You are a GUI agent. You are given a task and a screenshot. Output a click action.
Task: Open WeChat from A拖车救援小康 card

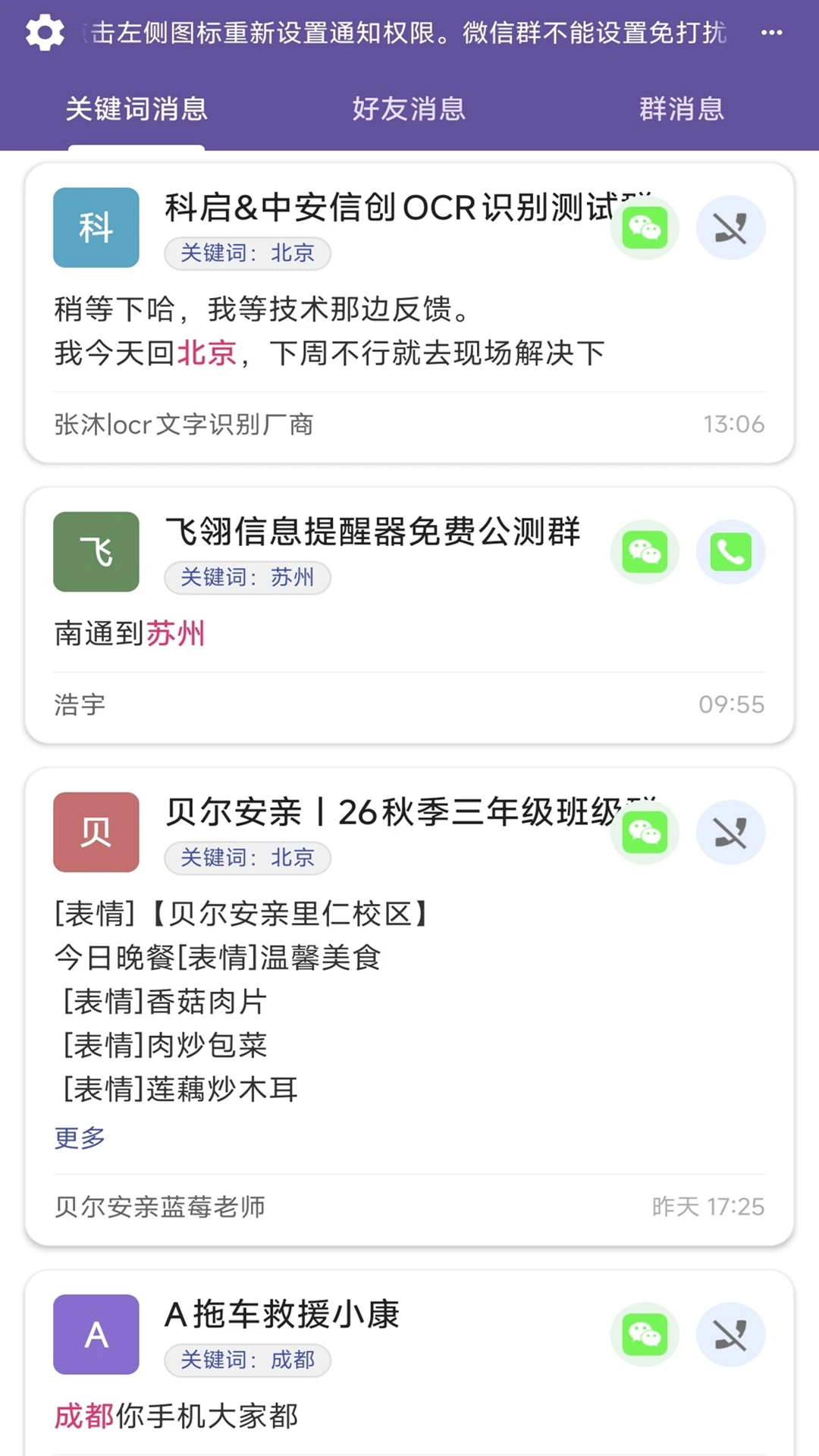[x=645, y=1334]
